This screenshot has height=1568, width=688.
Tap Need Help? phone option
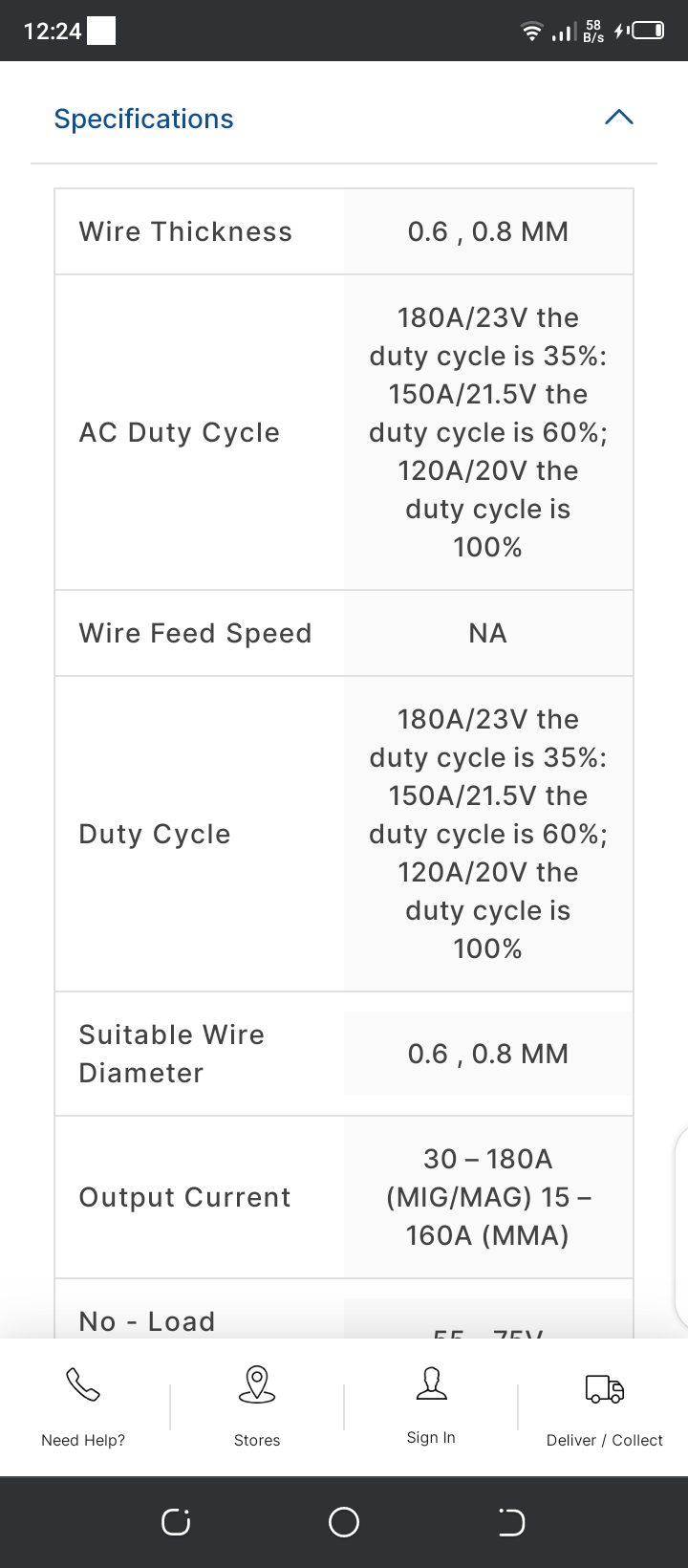click(x=83, y=1405)
